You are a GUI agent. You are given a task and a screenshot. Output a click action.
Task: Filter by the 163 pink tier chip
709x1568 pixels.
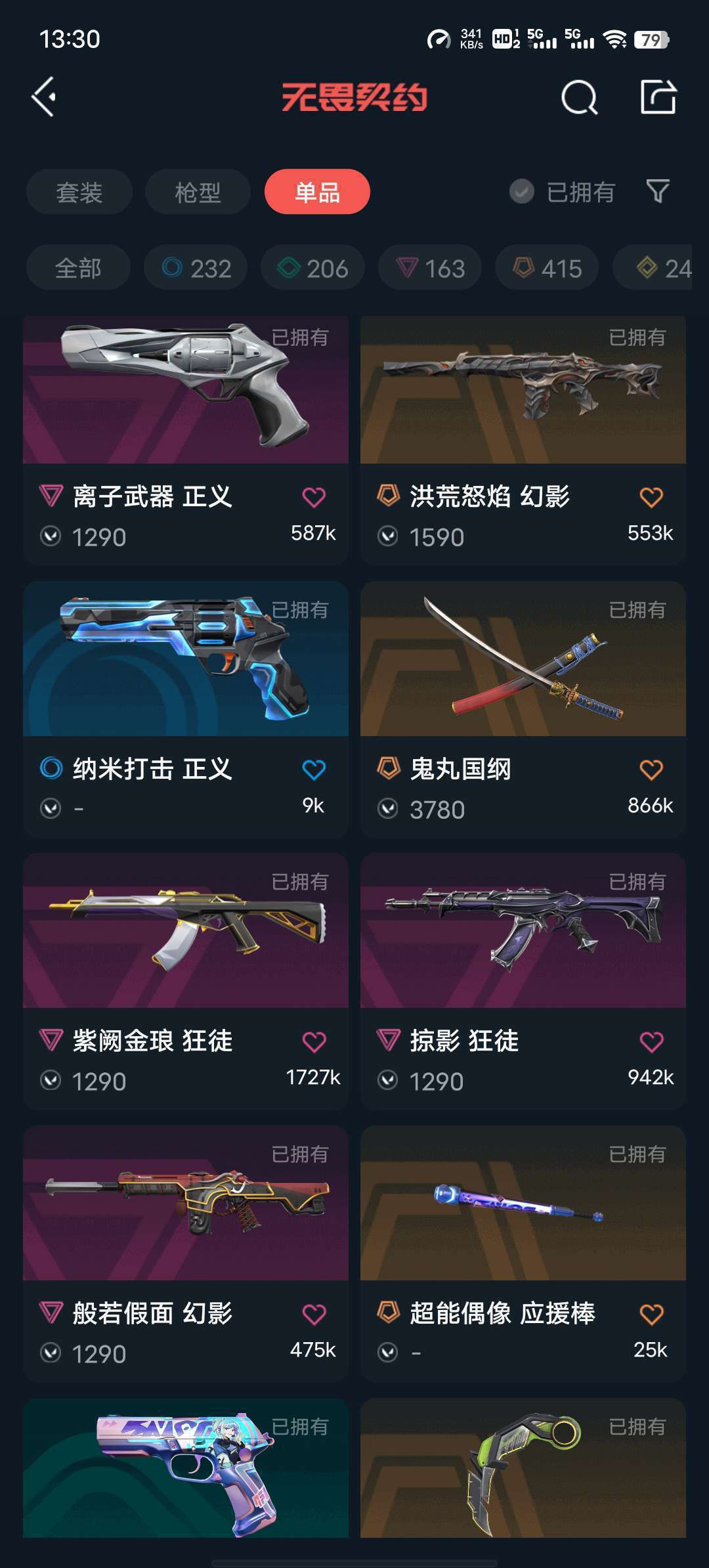(x=430, y=268)
